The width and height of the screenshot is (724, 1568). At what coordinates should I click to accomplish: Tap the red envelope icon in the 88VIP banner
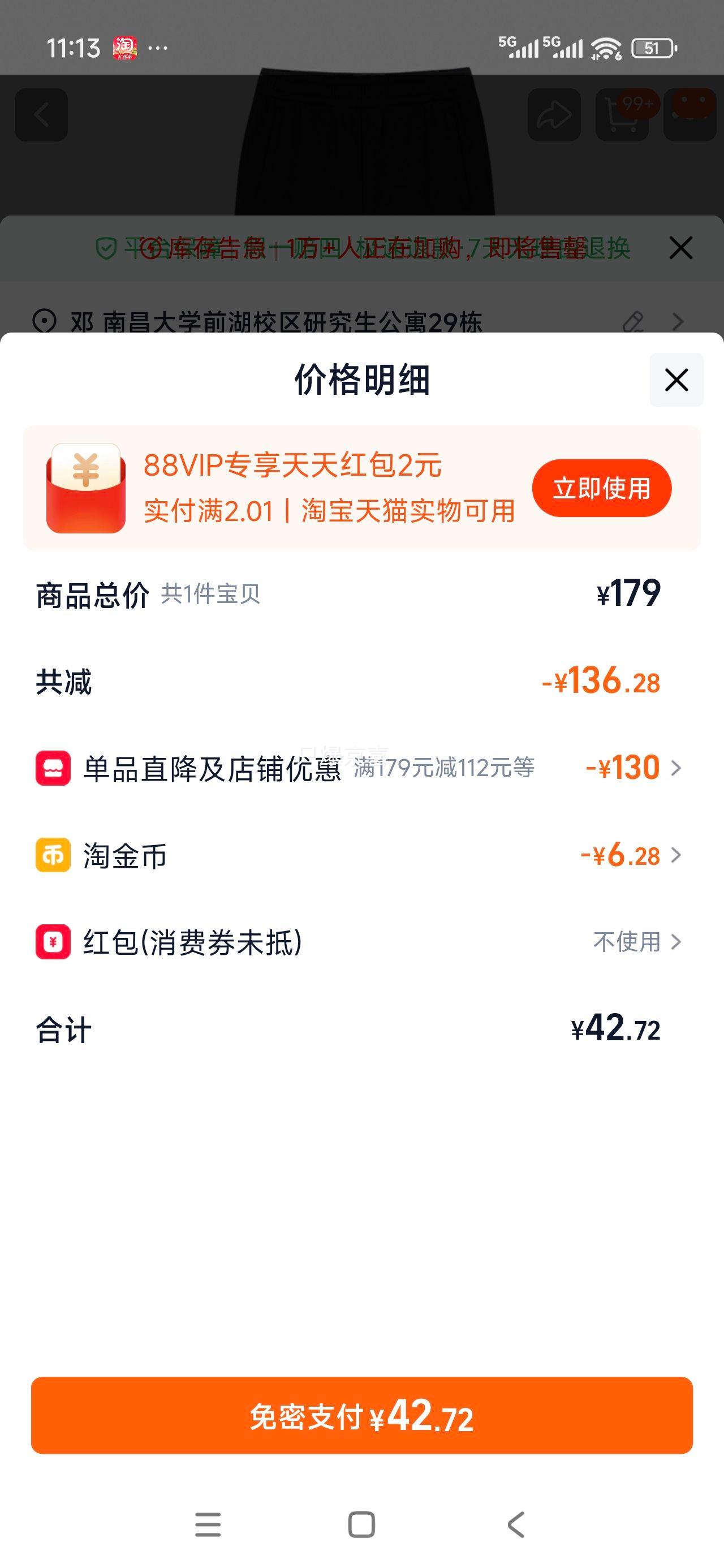click(85, 487)
